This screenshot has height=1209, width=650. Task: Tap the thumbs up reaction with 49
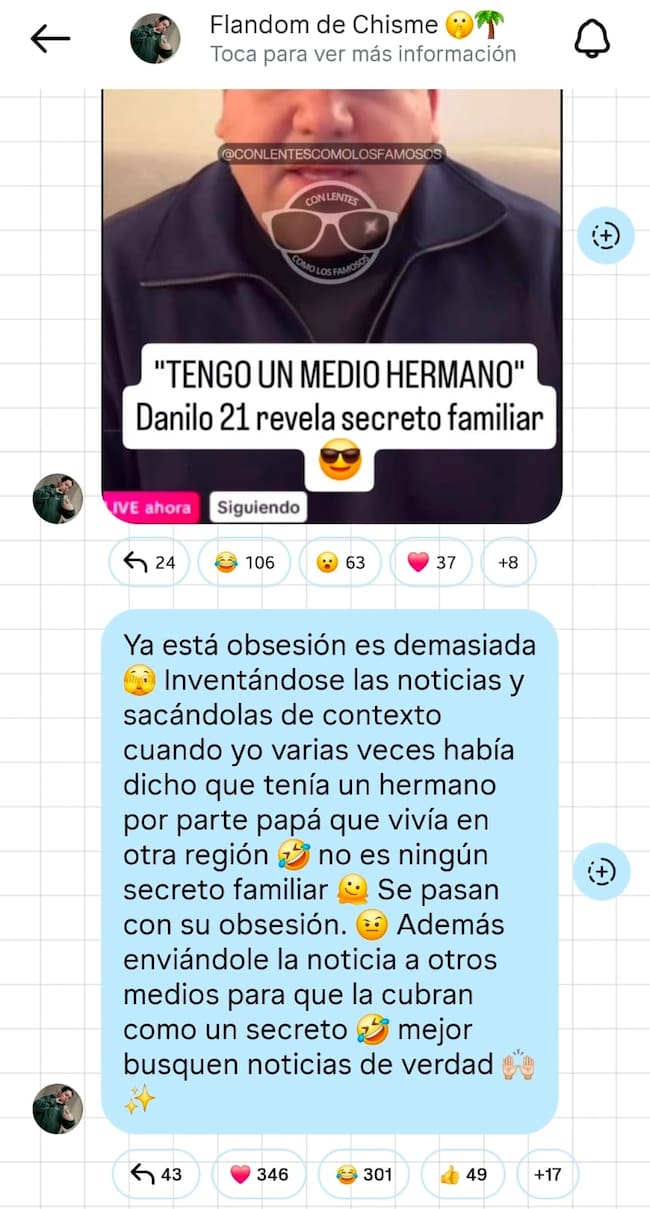coord(465,1174)
